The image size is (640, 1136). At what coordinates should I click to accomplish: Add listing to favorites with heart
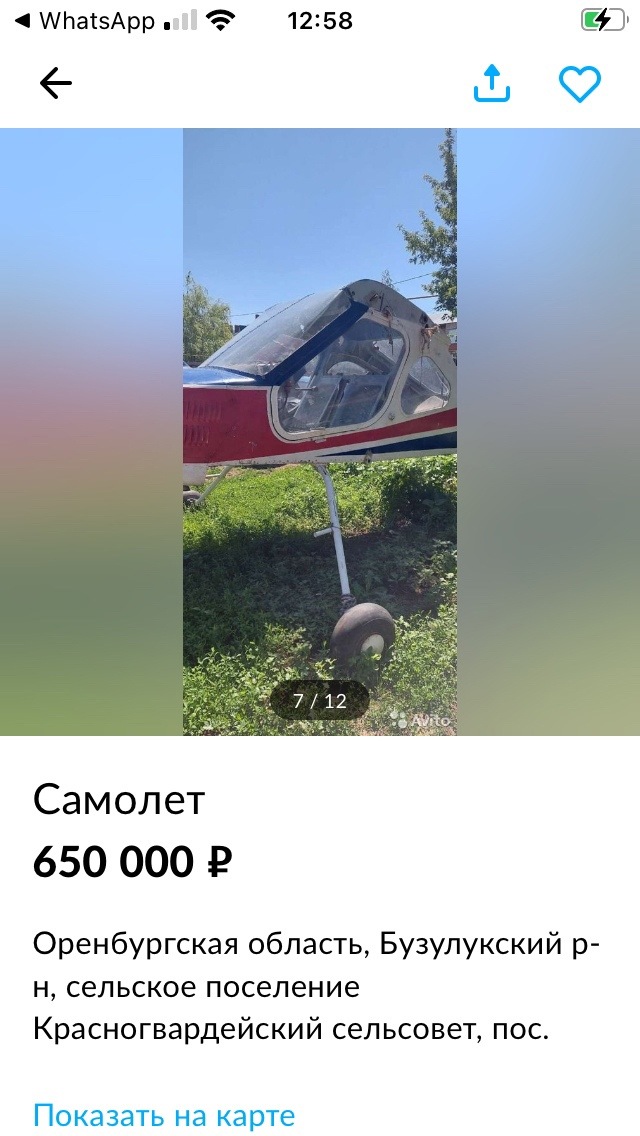pyautogui.click(x=580, y=84)
